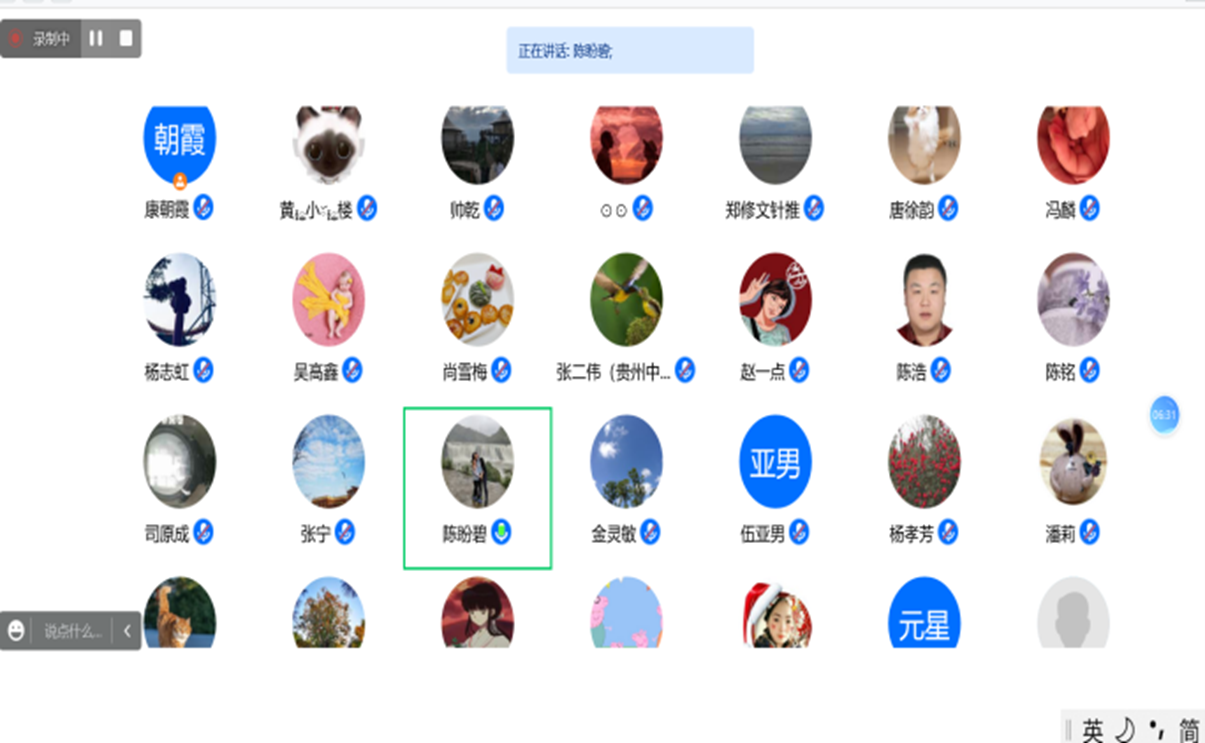Stop the screen recording
Screen dimensions: 1205x743
coord(126,38)
